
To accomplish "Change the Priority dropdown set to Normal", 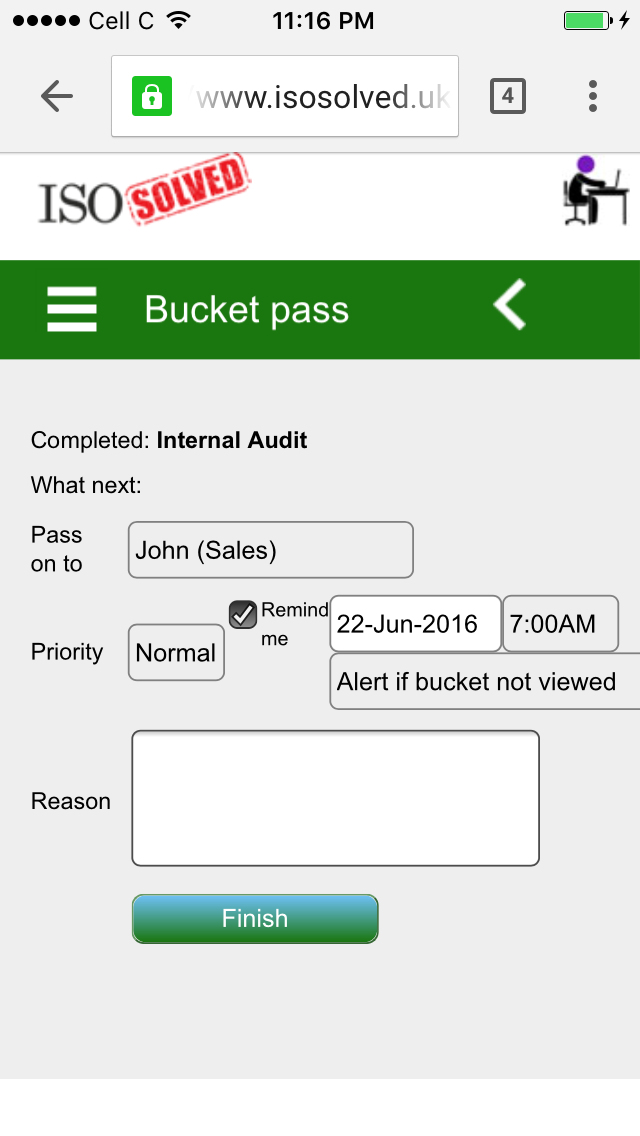I will 176,652.
